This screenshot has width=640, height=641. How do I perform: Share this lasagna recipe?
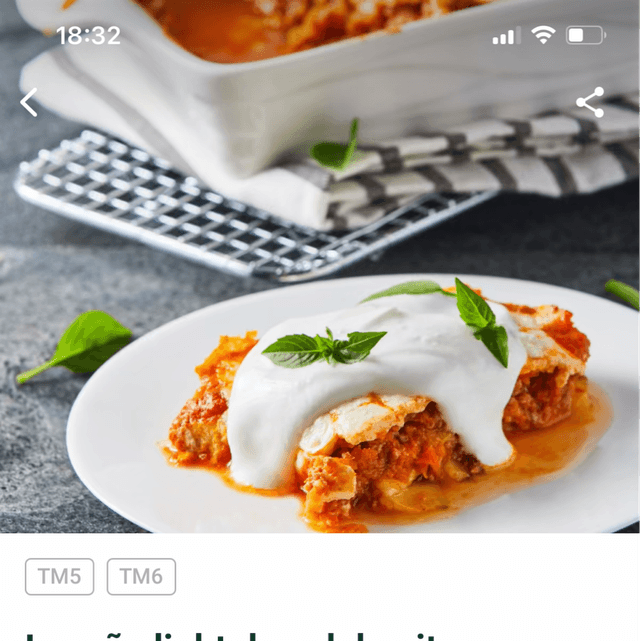coord(590,102)
